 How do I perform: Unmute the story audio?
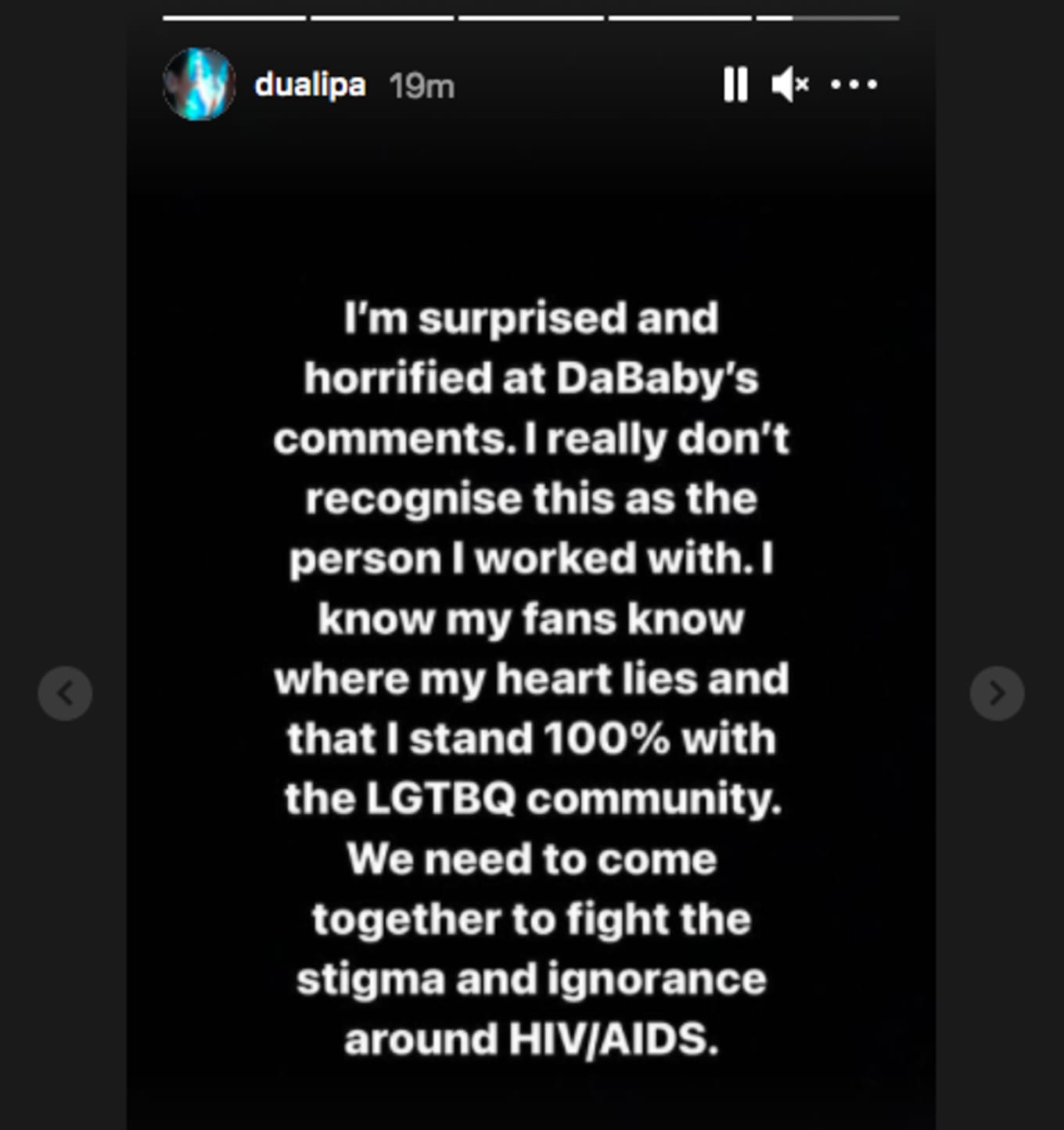(789, 84)
